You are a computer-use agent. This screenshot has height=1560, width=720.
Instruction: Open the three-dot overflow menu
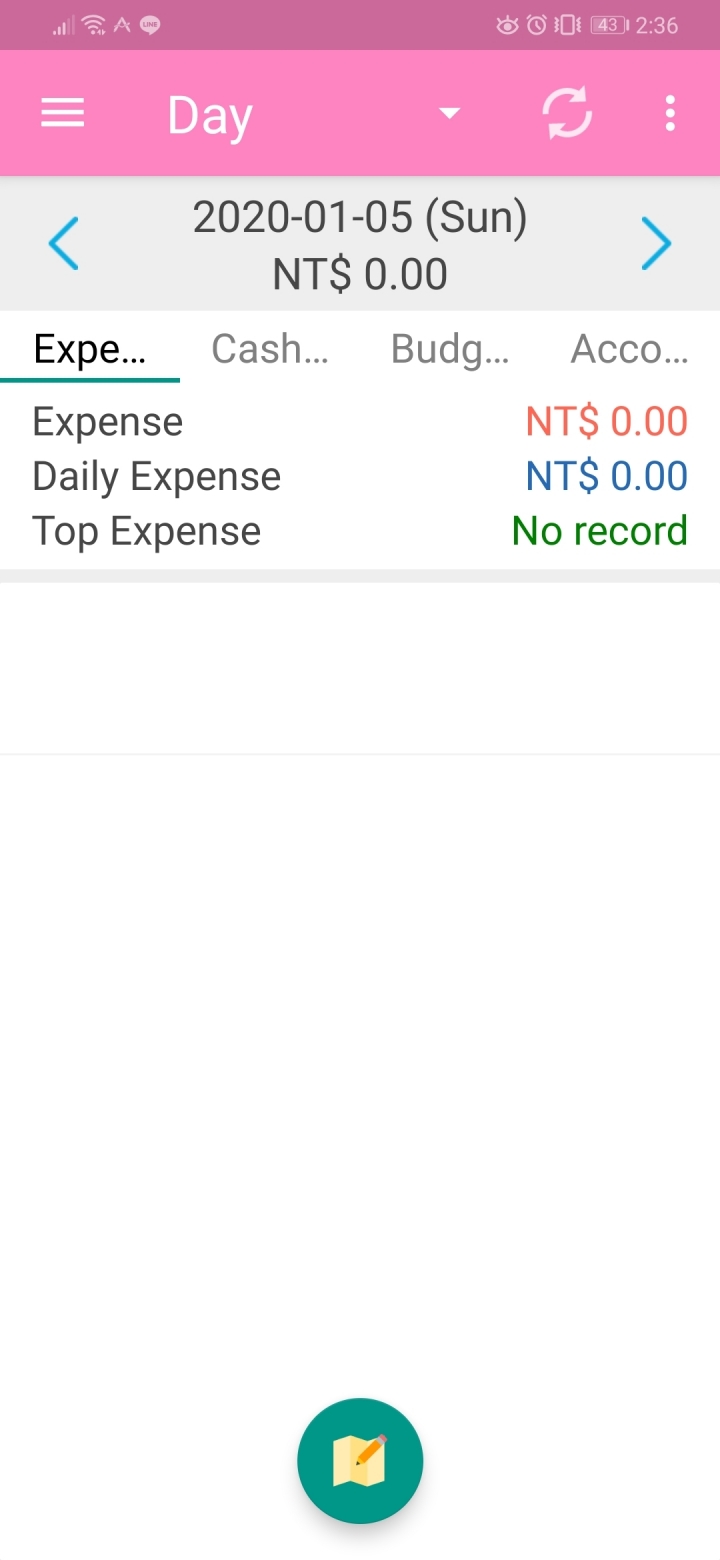(x=670, y=113)
